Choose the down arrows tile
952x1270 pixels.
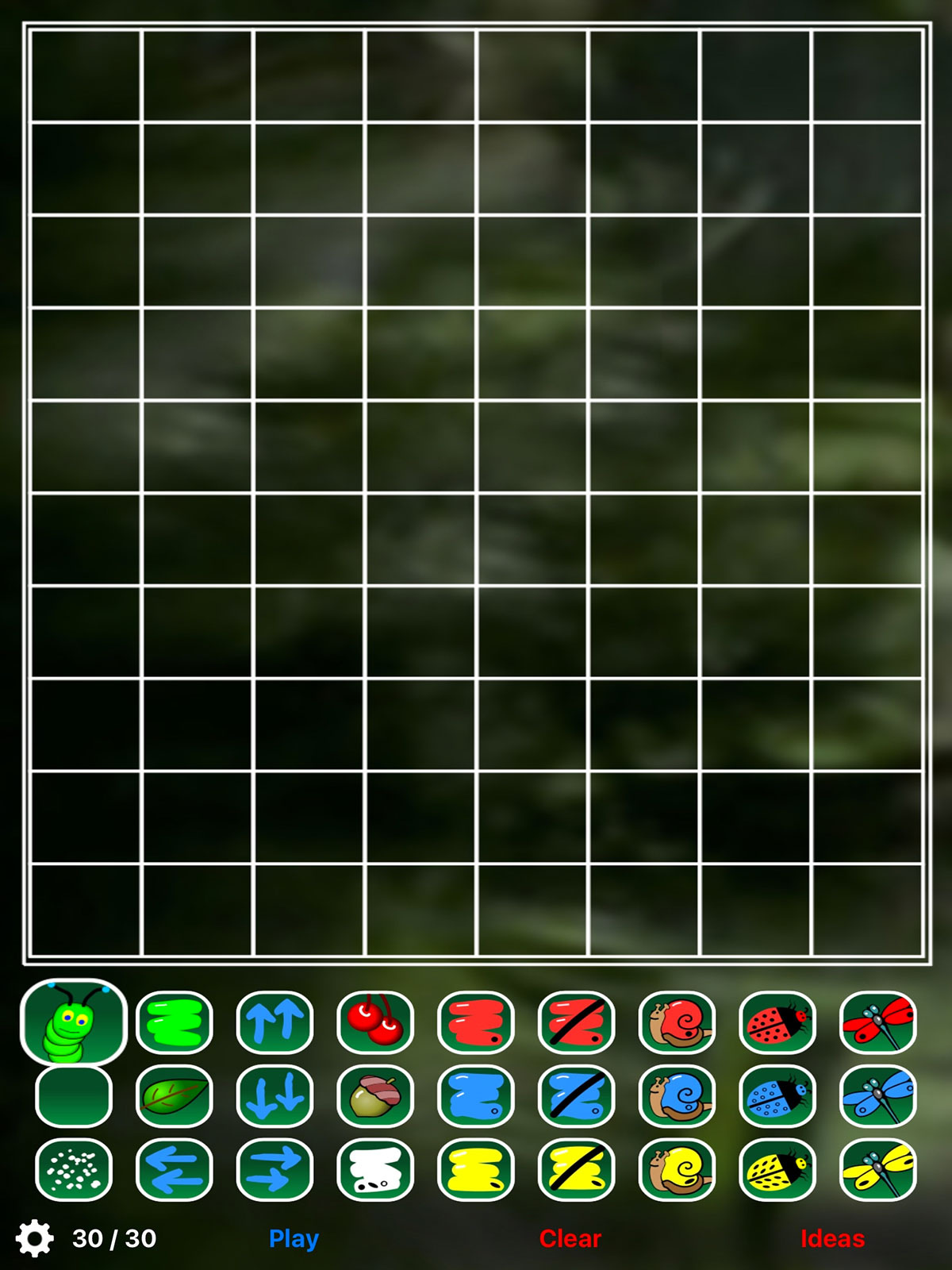click(274, 1096)
